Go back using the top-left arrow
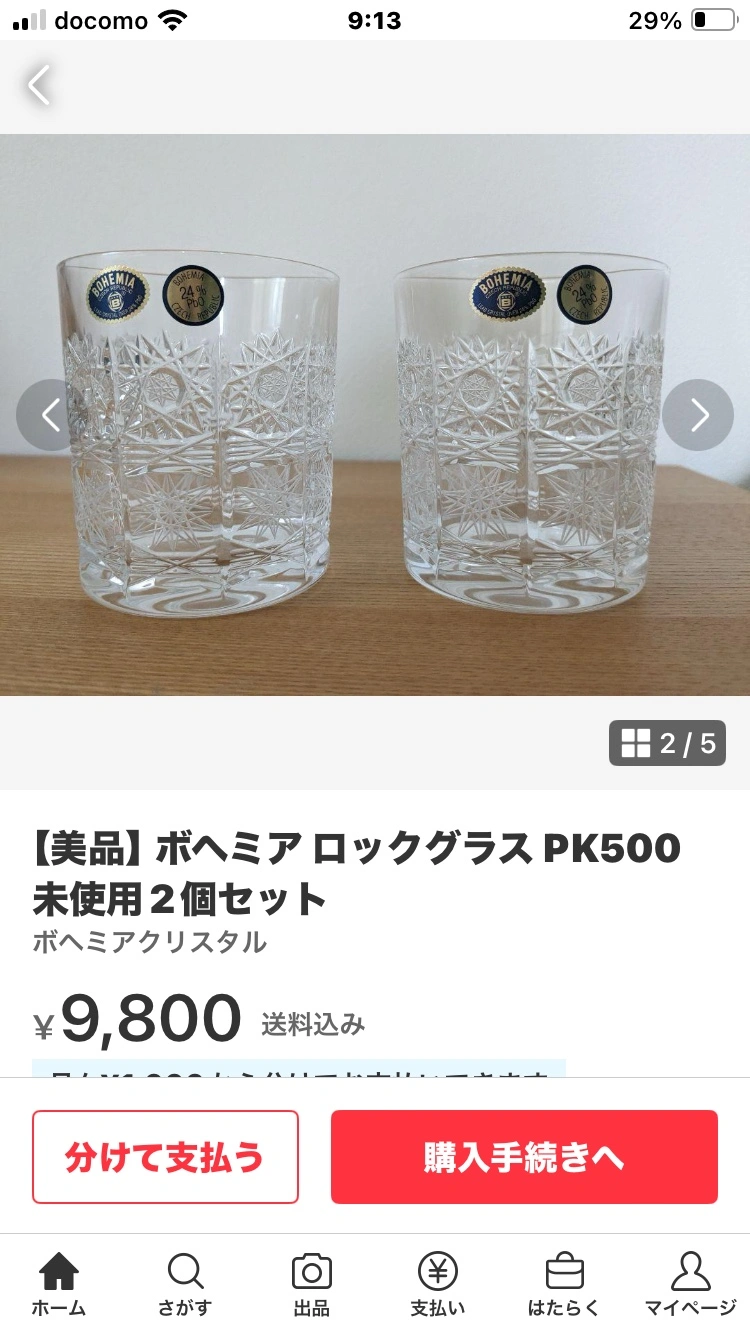Viewport: 750px width, 1334px height. [x=39, y=85]
